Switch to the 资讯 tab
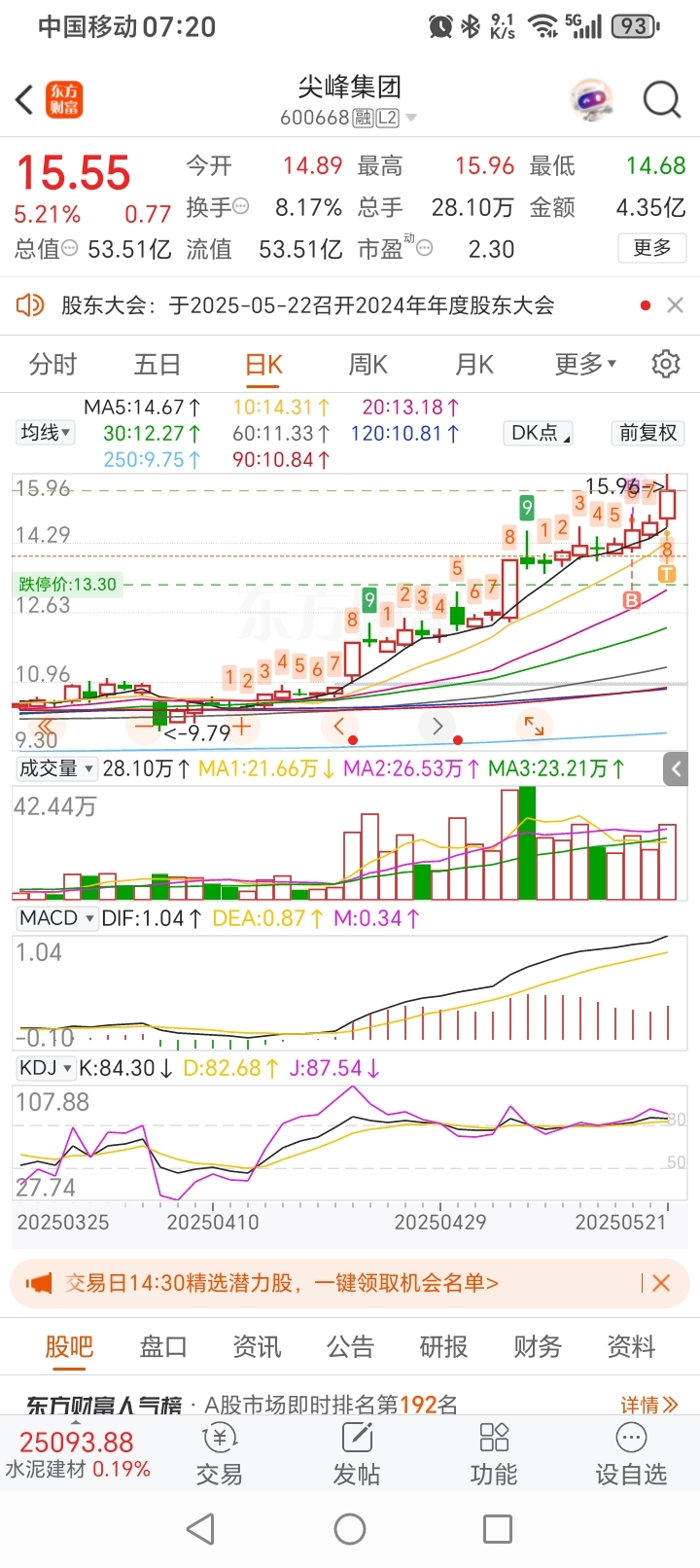Viewport: 700px width, 1568px height. click(x=257, y=1347)
